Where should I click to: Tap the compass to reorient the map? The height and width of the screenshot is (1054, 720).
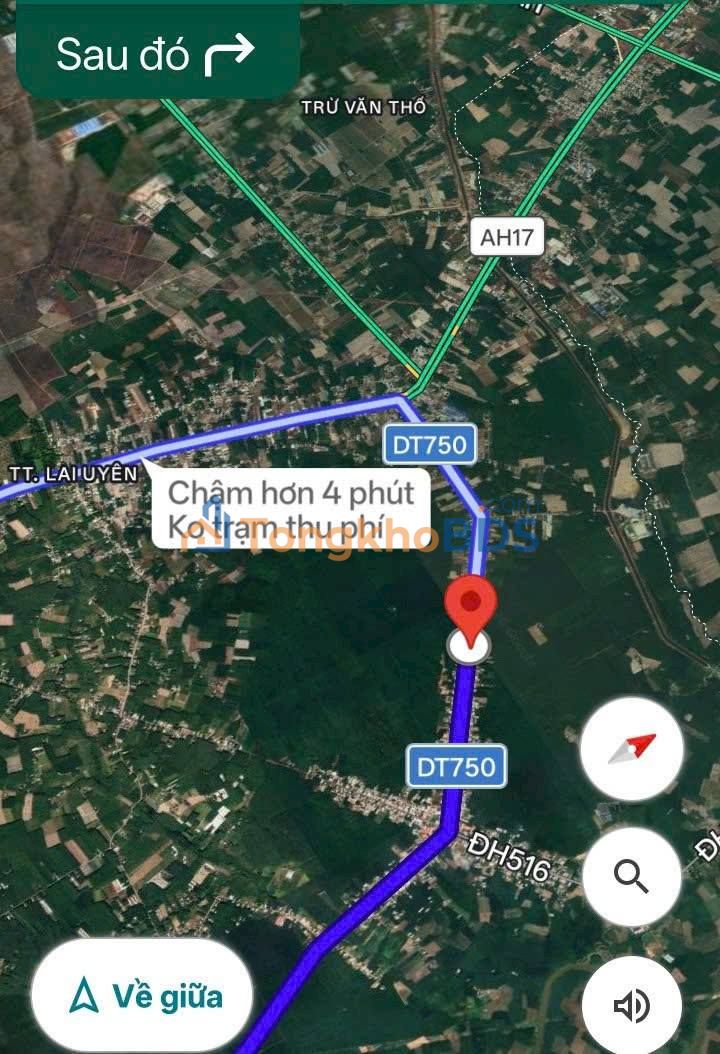click(x=631, y=749)
